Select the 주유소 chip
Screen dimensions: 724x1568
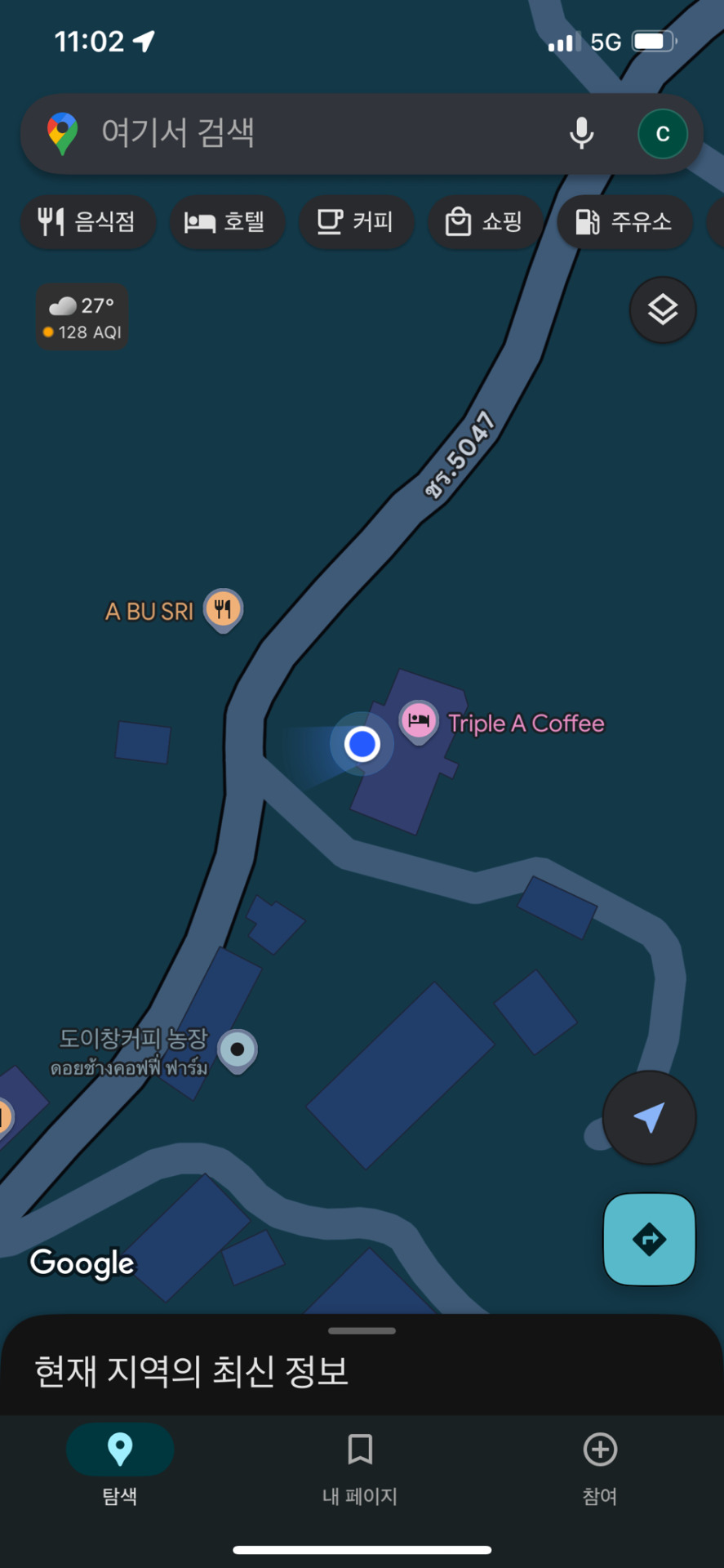624,221
